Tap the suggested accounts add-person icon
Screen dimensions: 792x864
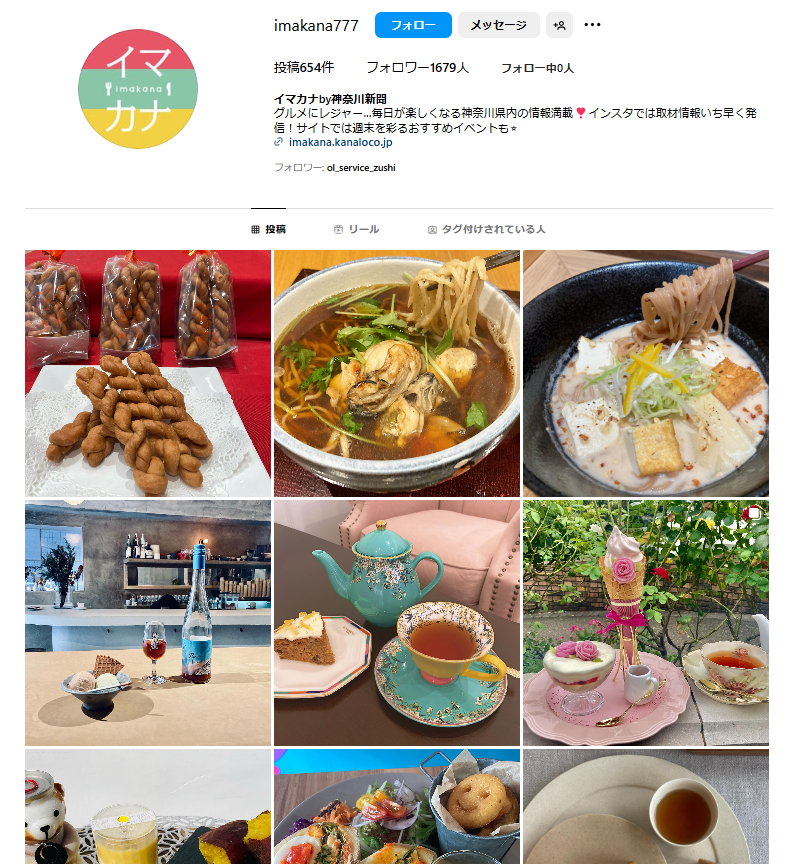[x=560, y=25]
